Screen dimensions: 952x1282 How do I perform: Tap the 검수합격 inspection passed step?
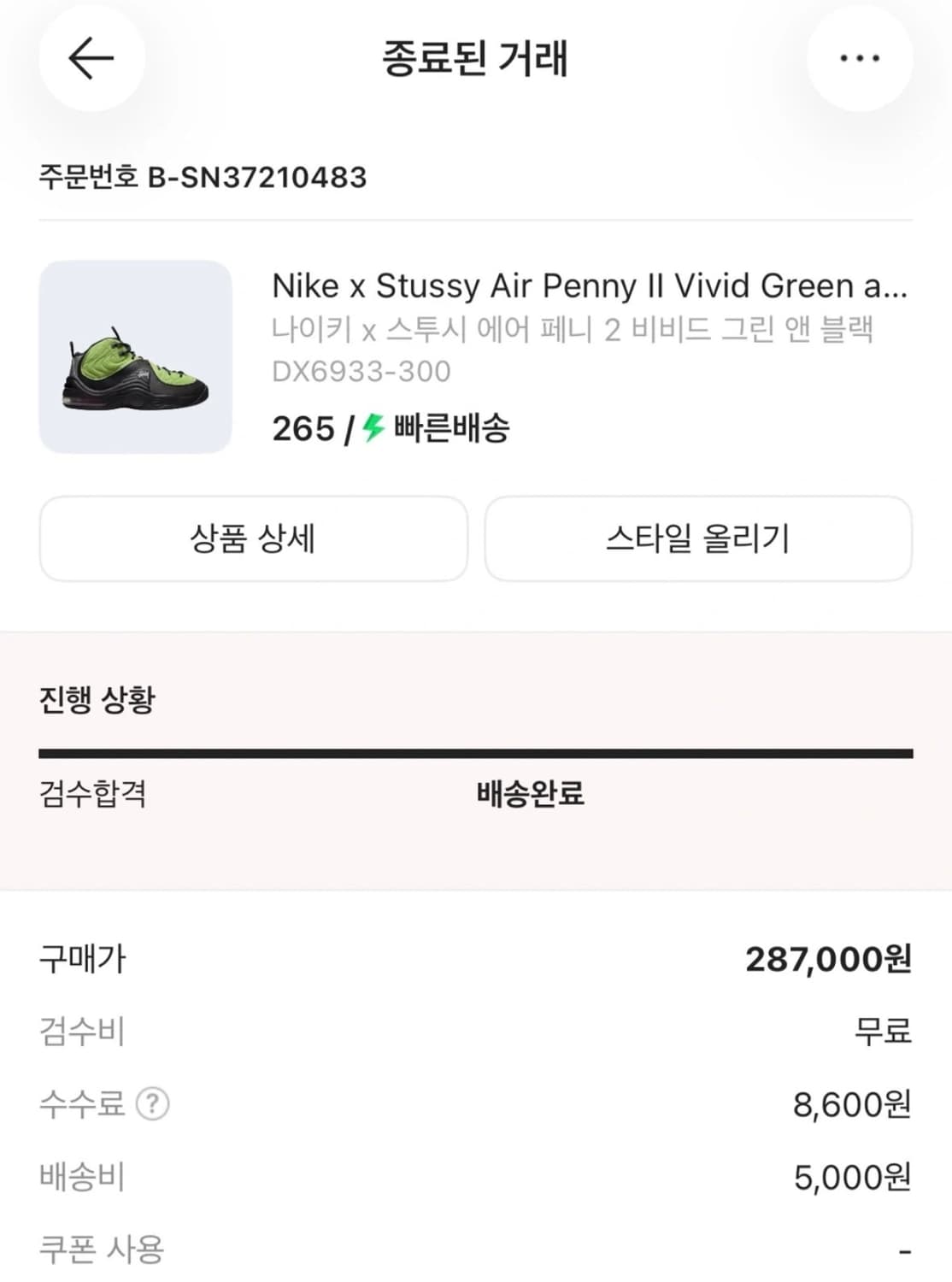(x=94, y=796)
